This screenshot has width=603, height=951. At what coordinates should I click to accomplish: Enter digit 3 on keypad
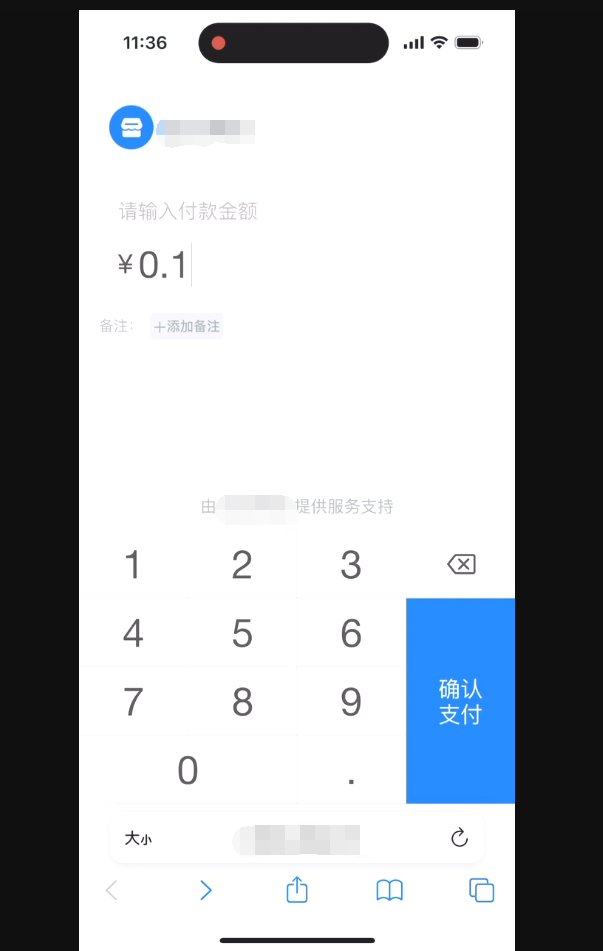tap(351, 565)
